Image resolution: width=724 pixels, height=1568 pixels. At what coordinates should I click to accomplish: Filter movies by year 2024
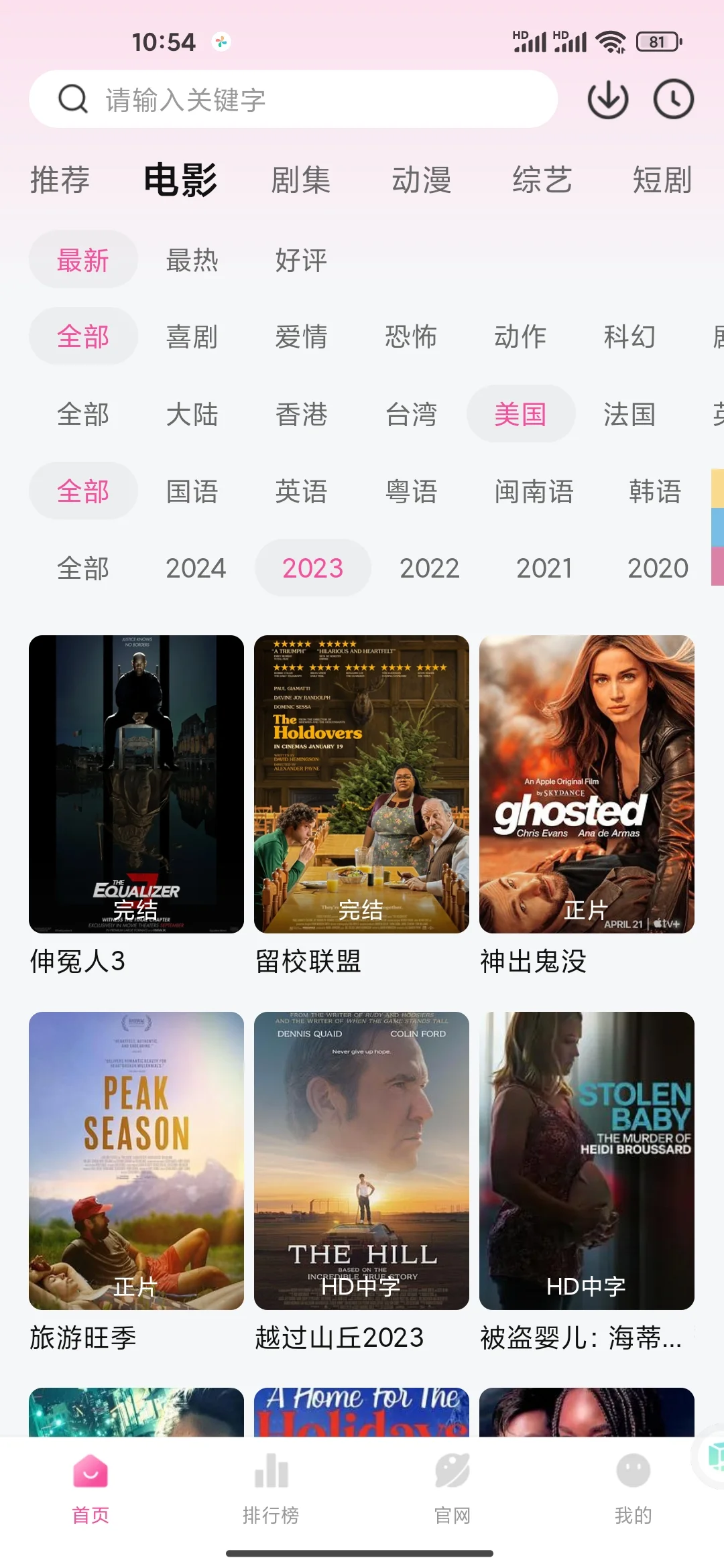[196, 568]
